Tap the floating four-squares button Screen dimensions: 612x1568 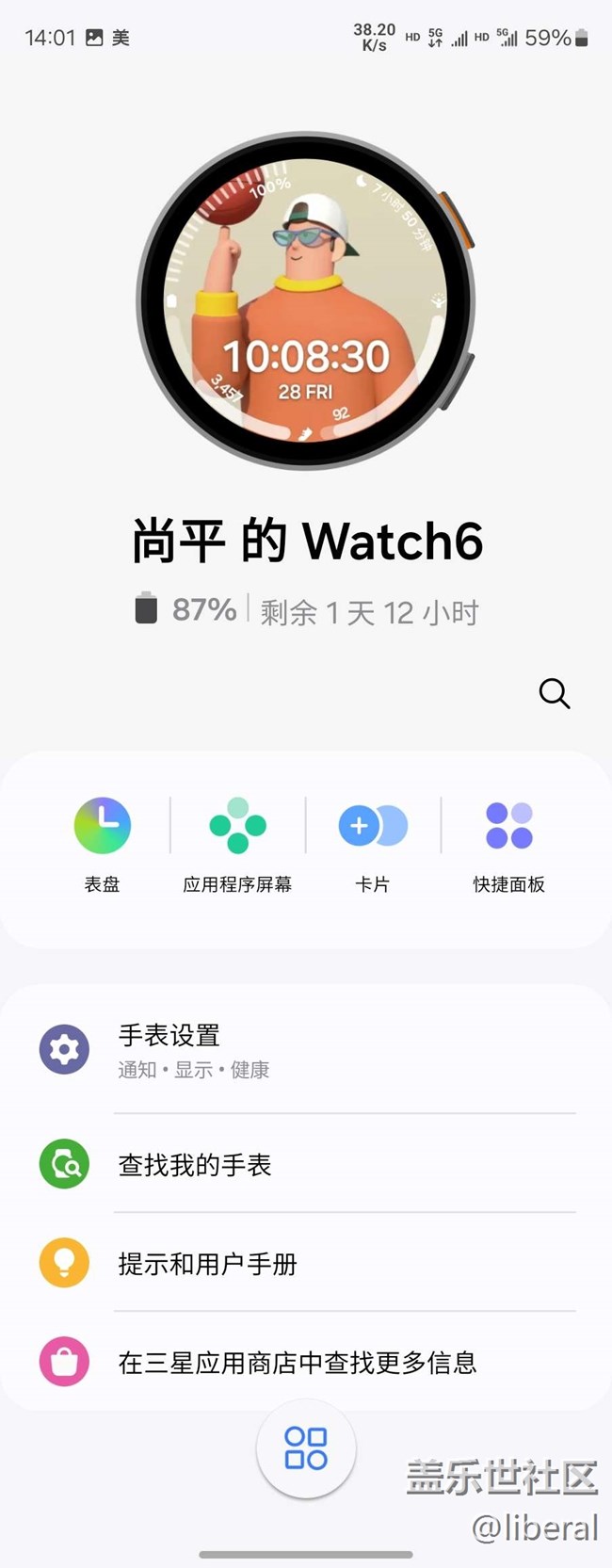[x=306, y=1448]
